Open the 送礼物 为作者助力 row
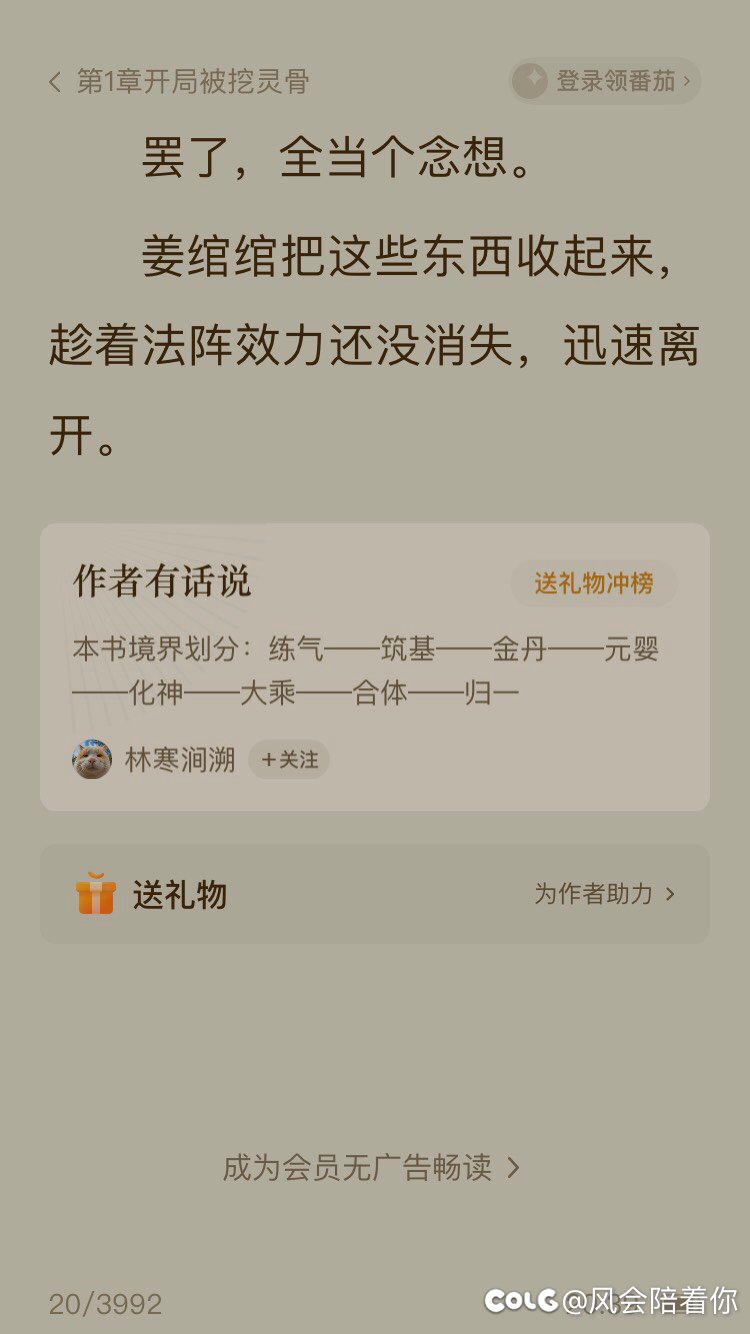This screenshot has height=1334, width=750. coord(375,894)
